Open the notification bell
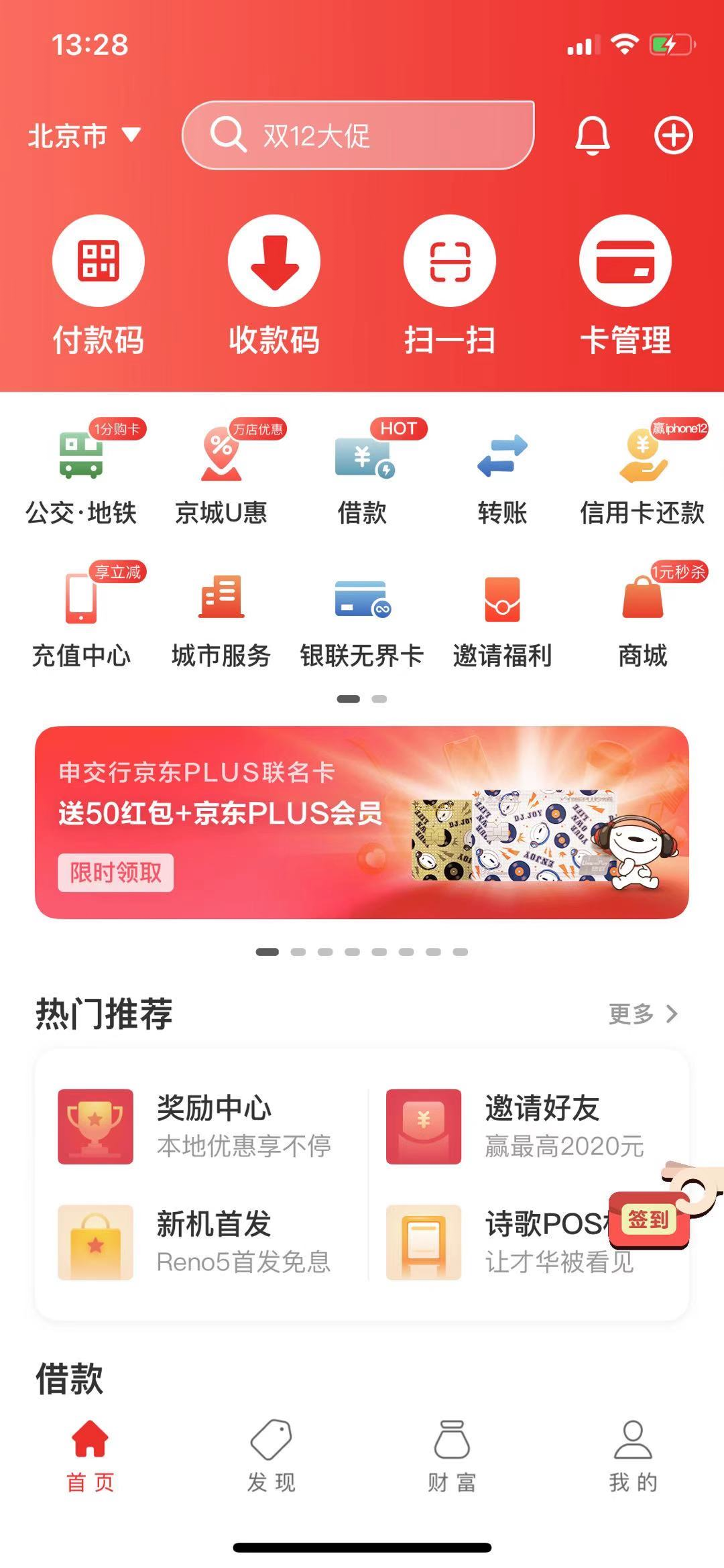This screenshot has height=1568, width=724. 593,136
